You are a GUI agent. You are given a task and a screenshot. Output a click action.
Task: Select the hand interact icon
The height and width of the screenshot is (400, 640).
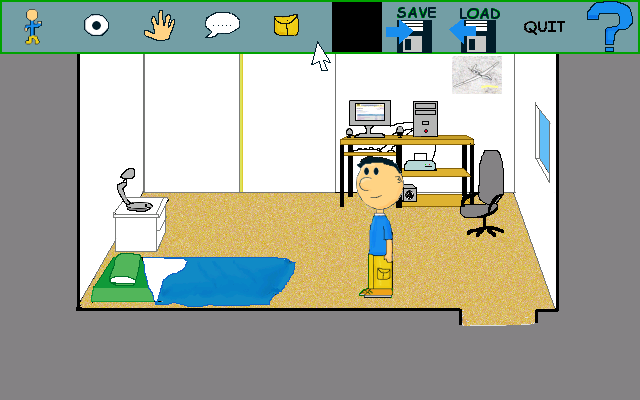(159, 26)
